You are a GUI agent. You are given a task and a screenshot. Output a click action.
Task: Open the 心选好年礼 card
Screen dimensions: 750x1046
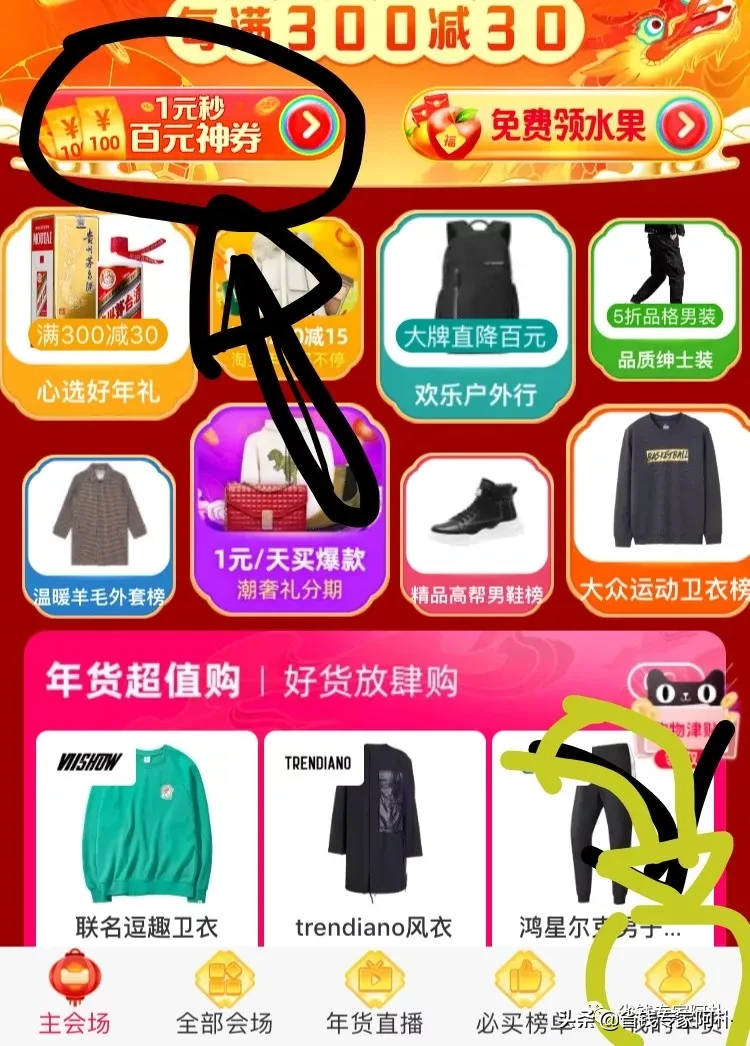(97, 310)
